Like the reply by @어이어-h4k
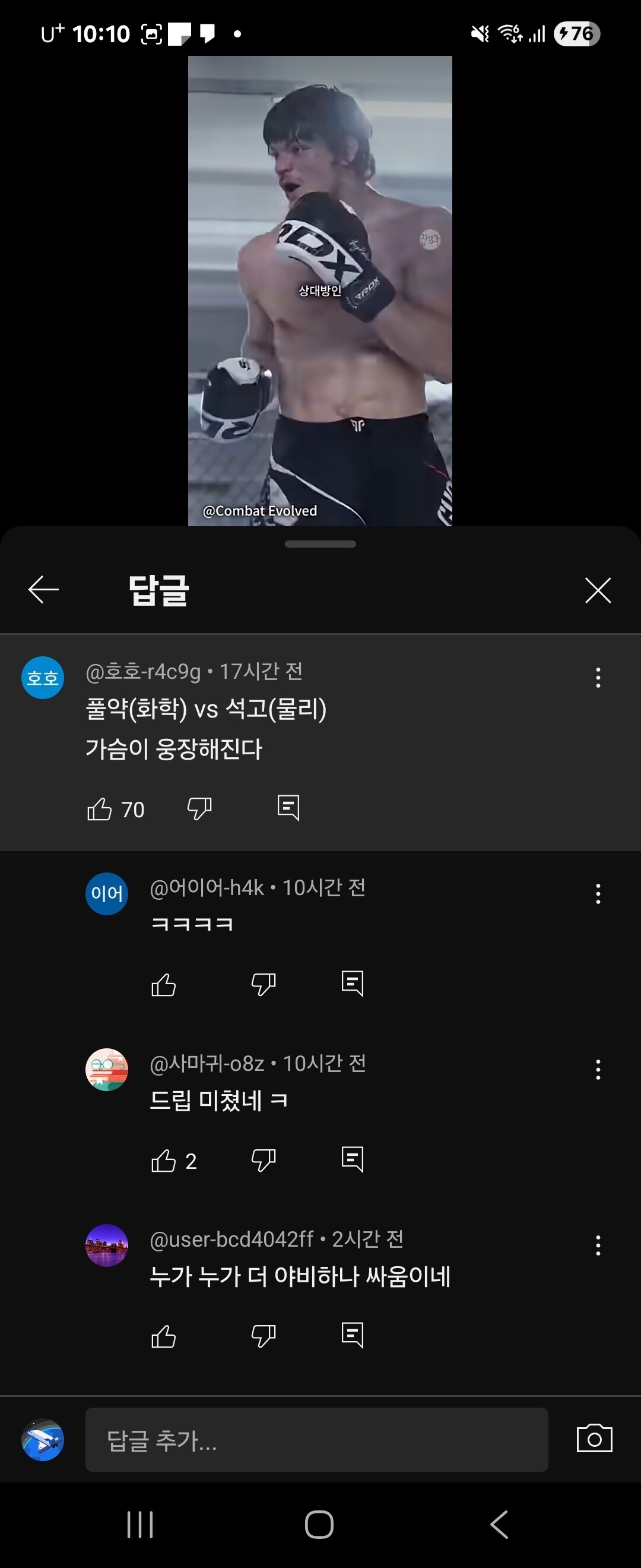 pos(164,984)
